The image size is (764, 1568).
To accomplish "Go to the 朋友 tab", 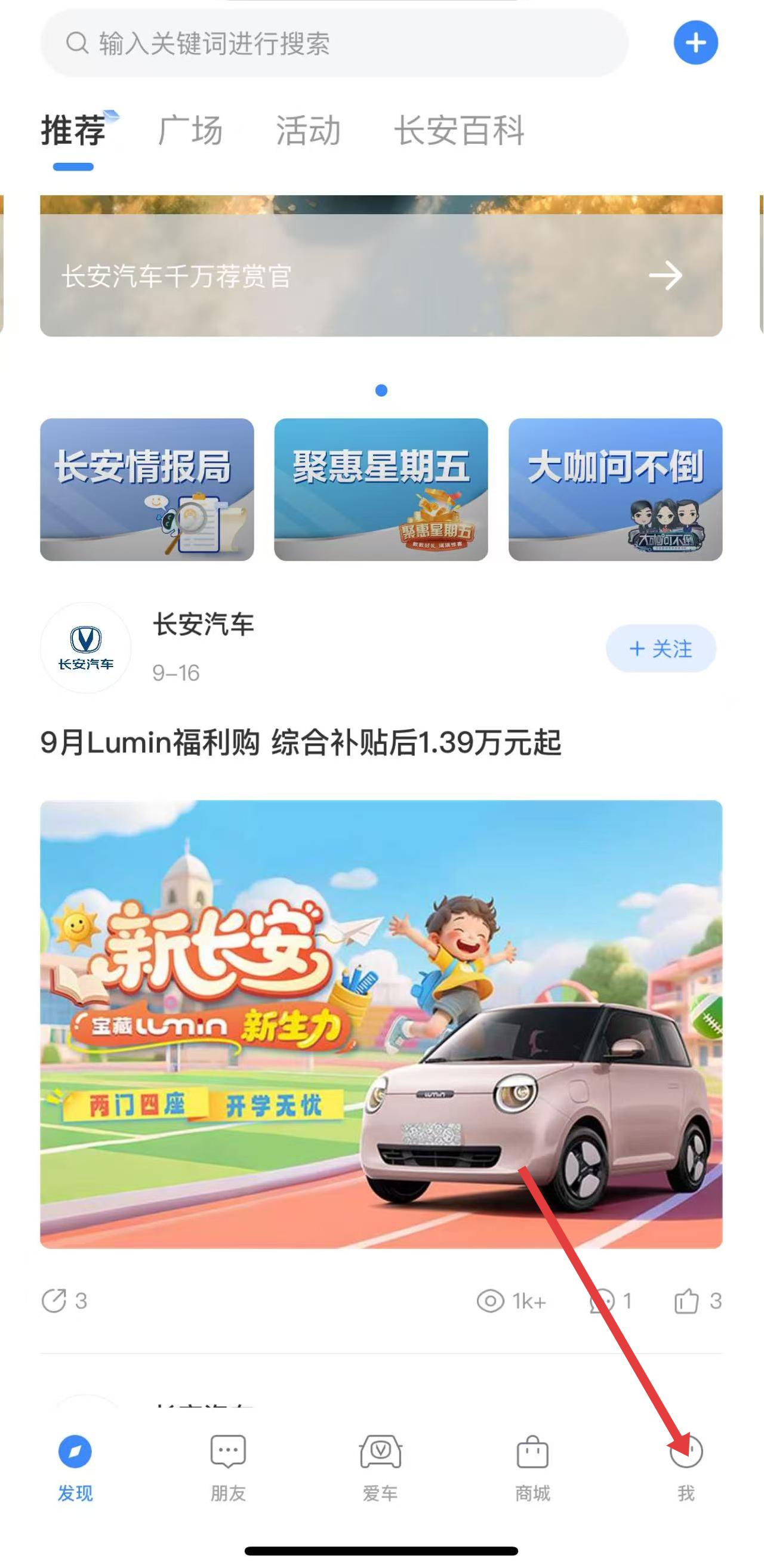I will pos(228,1467).
